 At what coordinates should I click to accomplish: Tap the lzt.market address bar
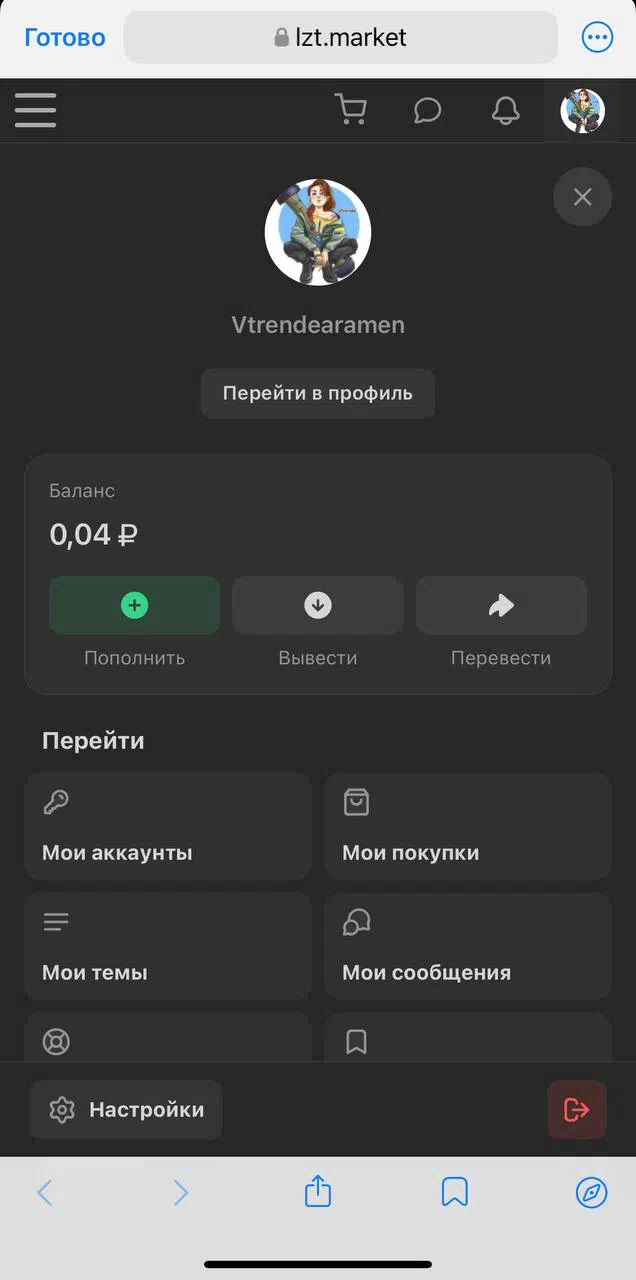tap(341, 38)
